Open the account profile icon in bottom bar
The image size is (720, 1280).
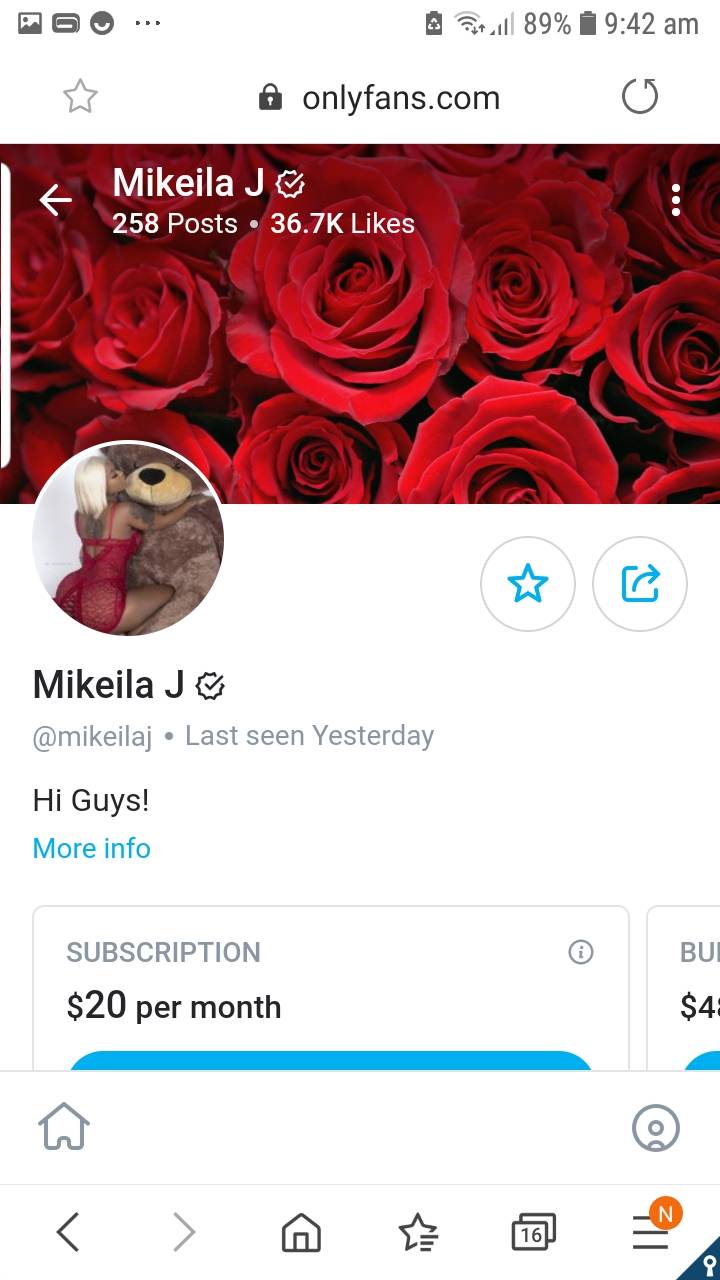click(656, 1128)
